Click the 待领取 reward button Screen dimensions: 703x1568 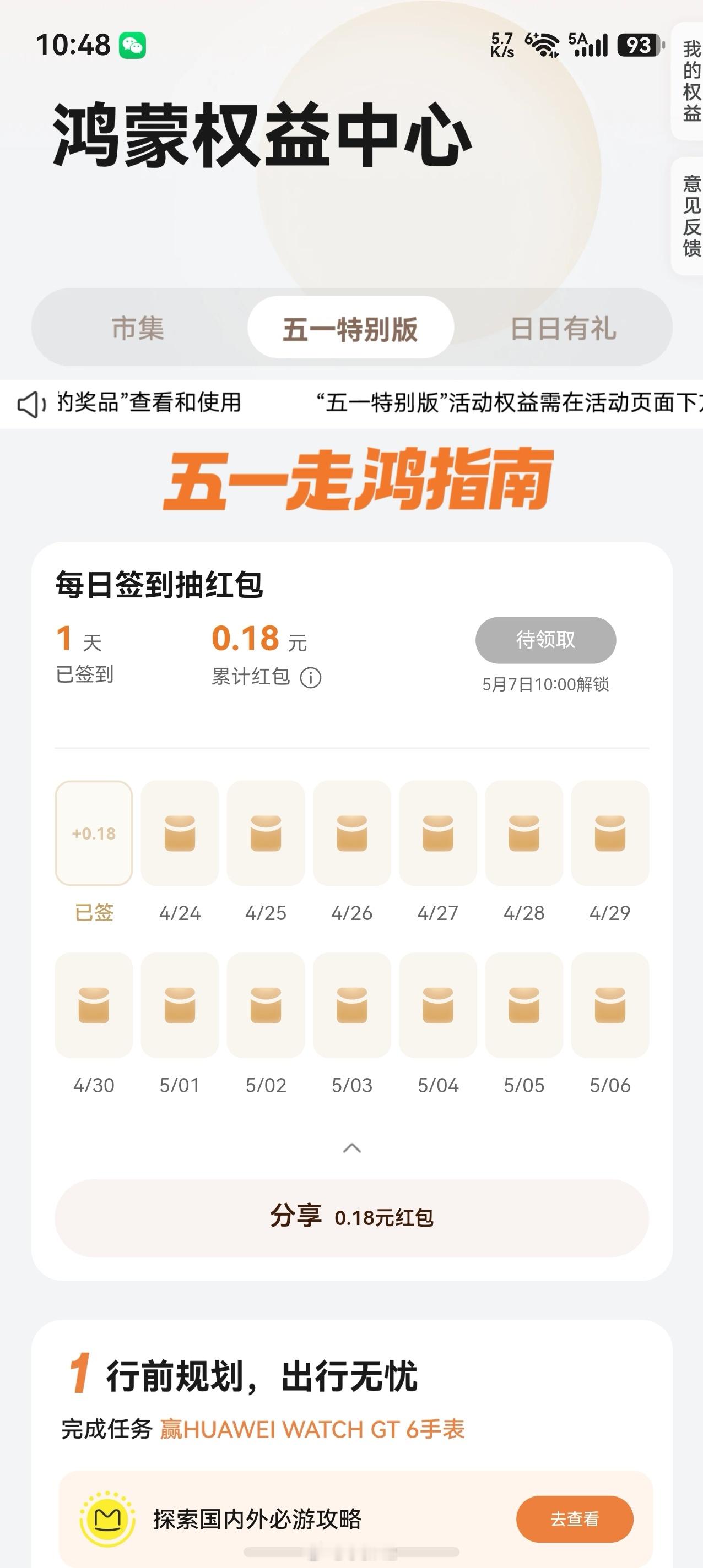point(545,640)
